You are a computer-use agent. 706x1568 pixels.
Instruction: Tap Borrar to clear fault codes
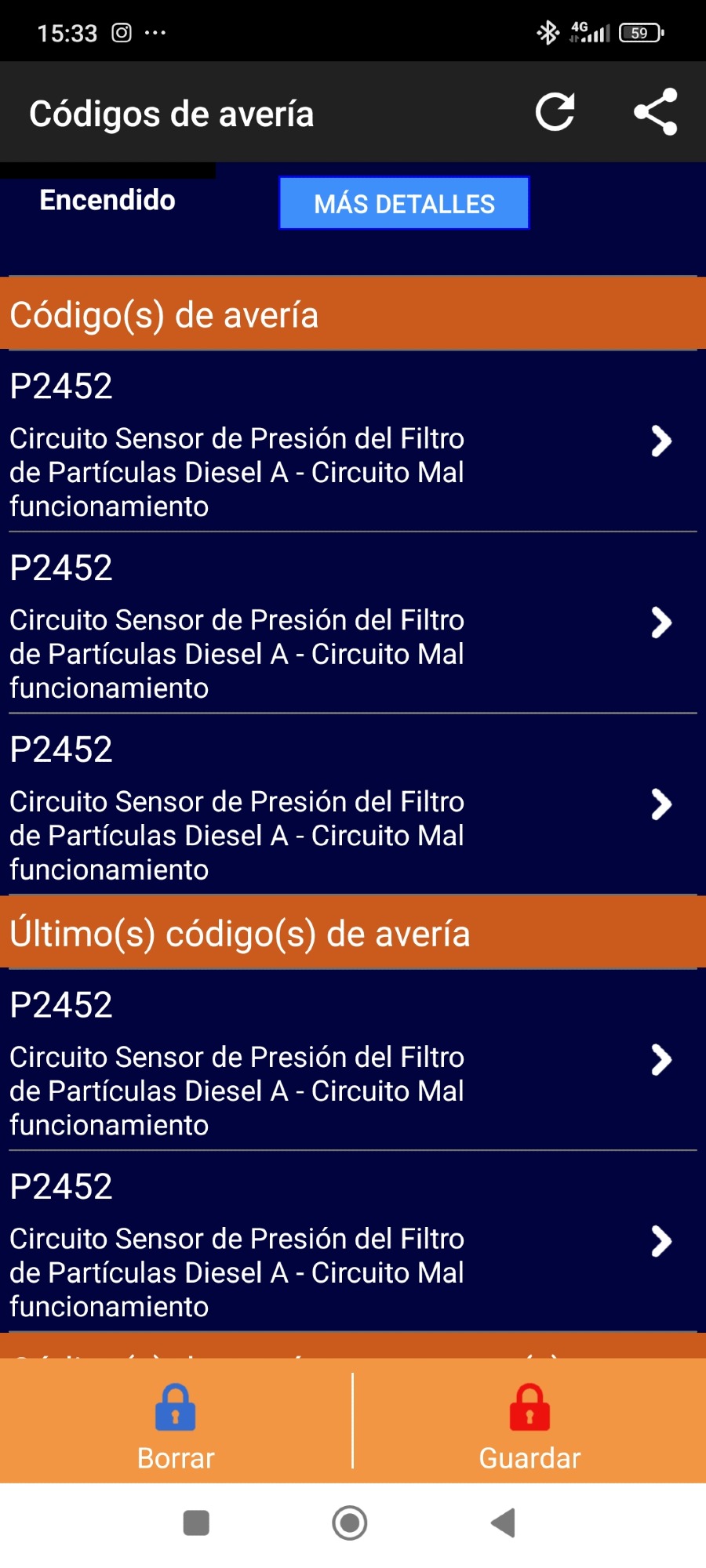click(x=176, y=1426)
